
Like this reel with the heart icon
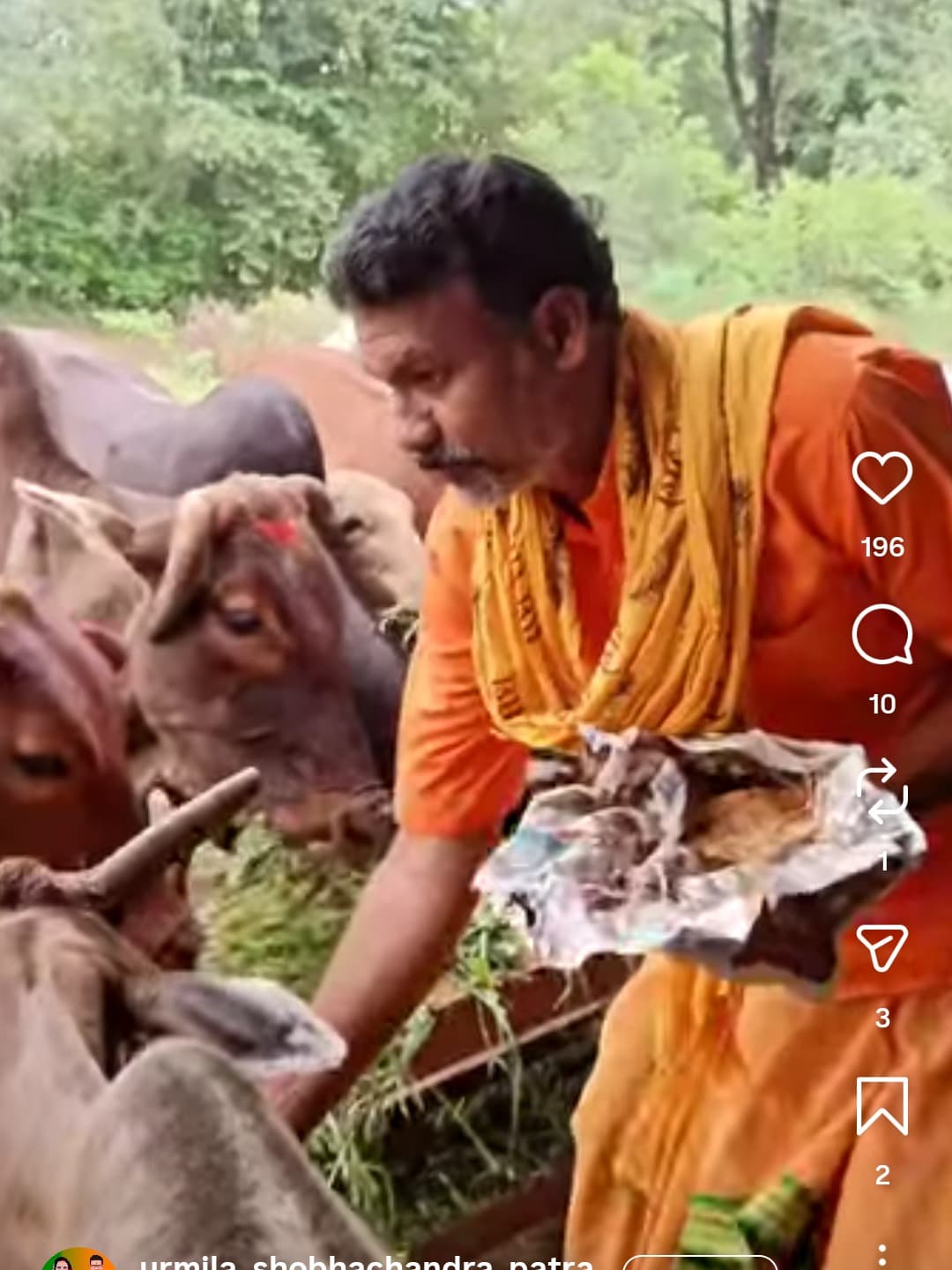(881, 477)
